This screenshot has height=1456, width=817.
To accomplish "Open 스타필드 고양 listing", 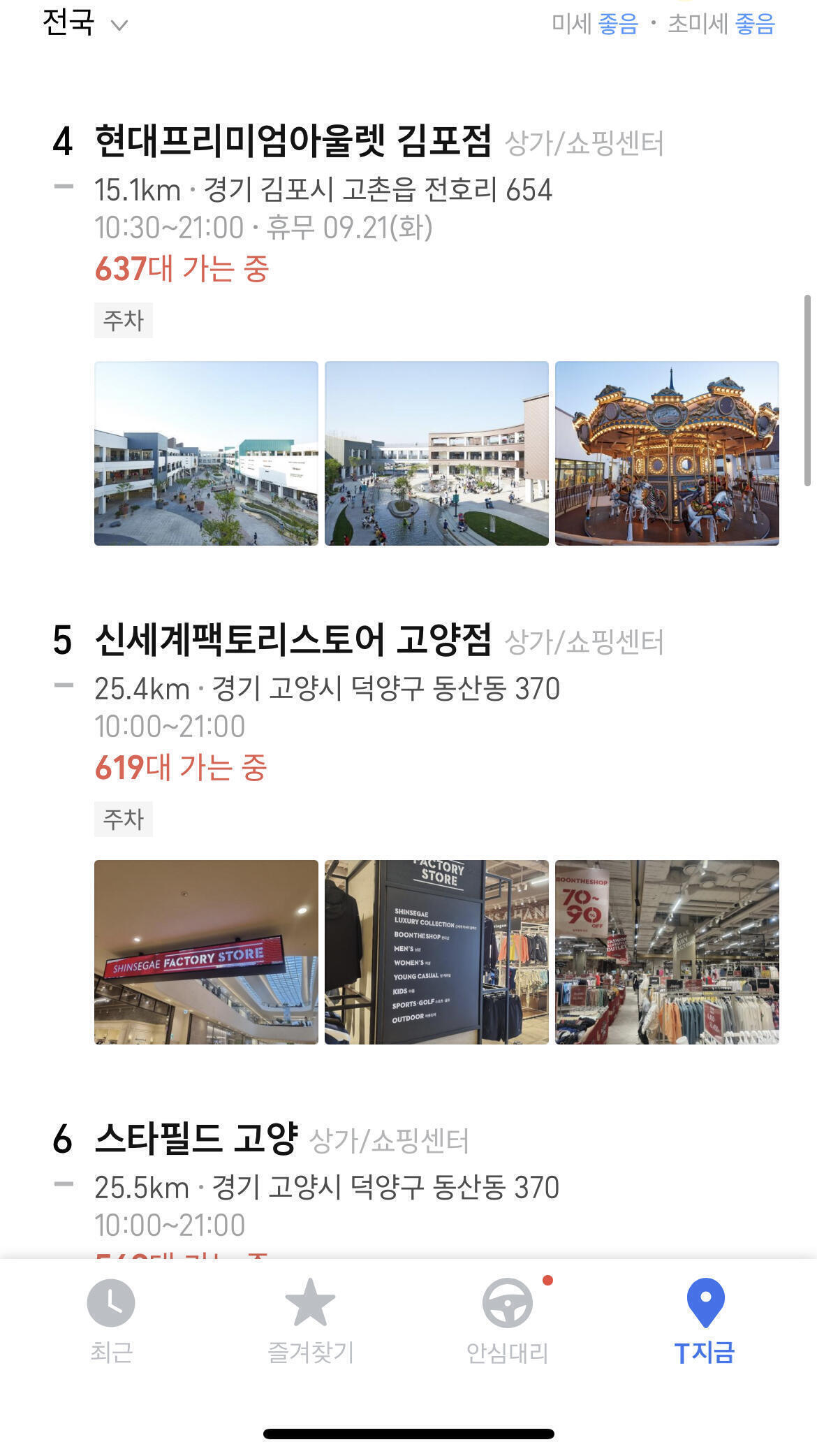I will pyautogui.click(x=197, y=1139).
